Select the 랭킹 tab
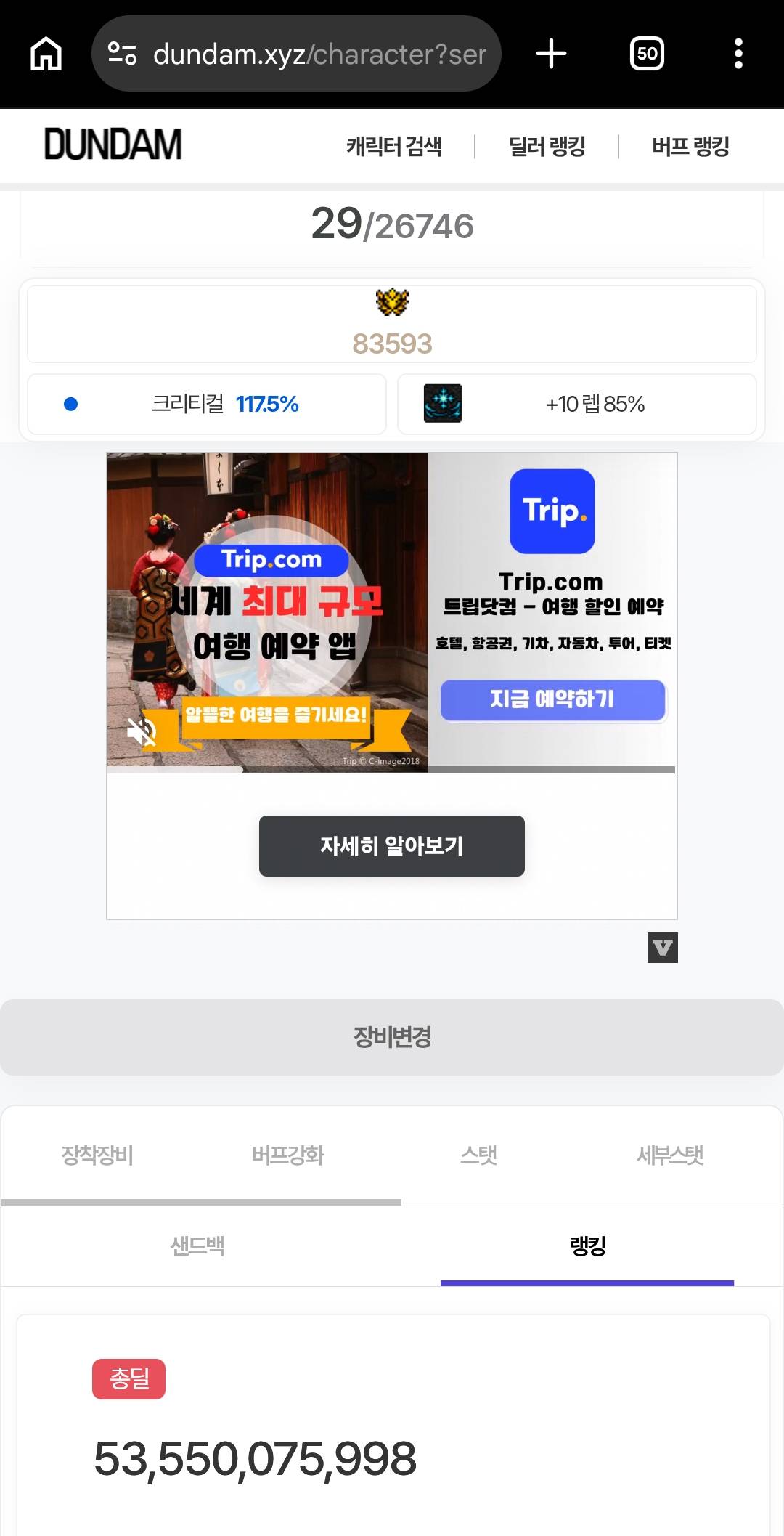This screenshot has height=1536, width=784. click(x=587, y=1246)
